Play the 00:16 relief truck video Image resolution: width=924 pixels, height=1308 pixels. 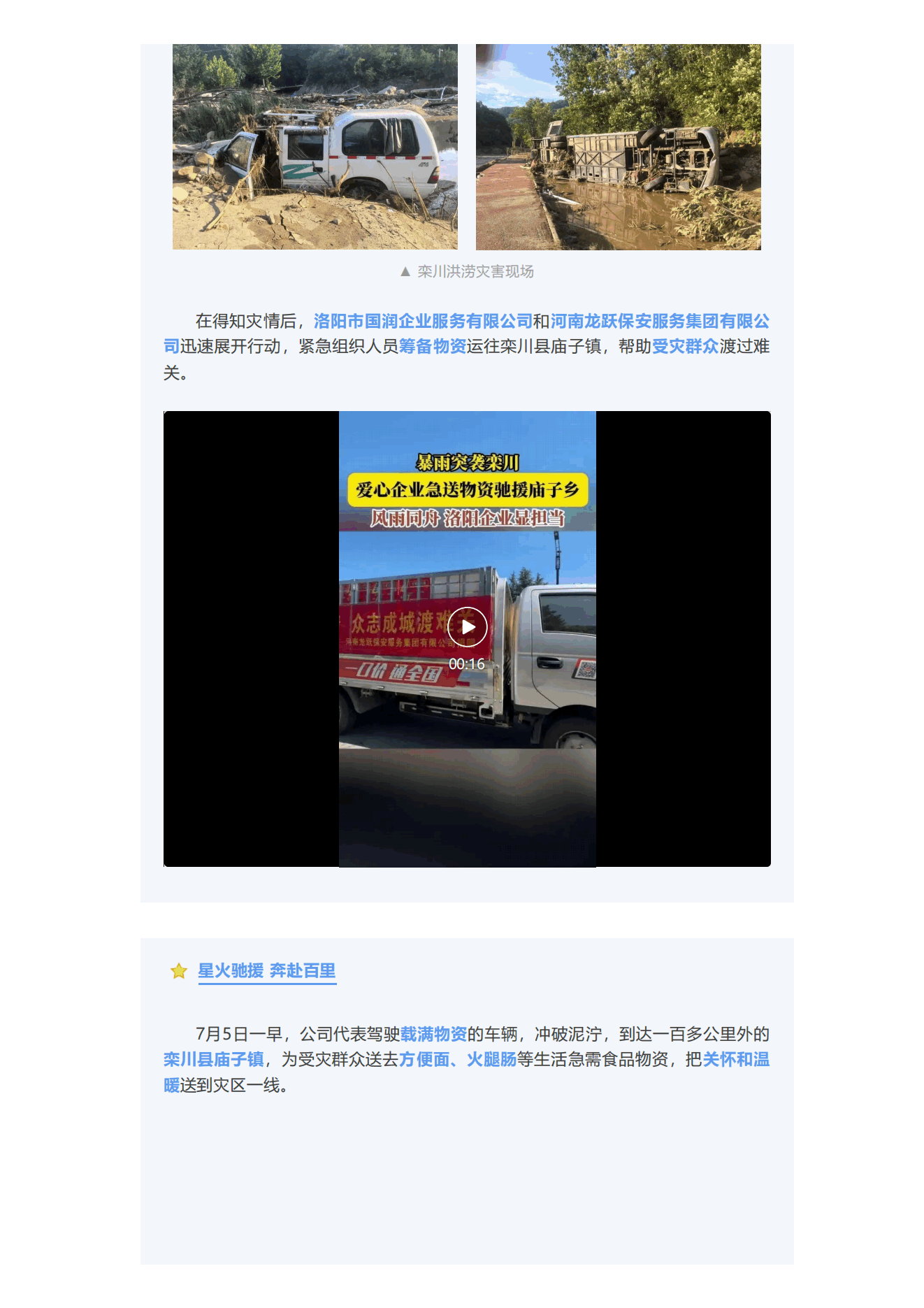click(467, 627)
